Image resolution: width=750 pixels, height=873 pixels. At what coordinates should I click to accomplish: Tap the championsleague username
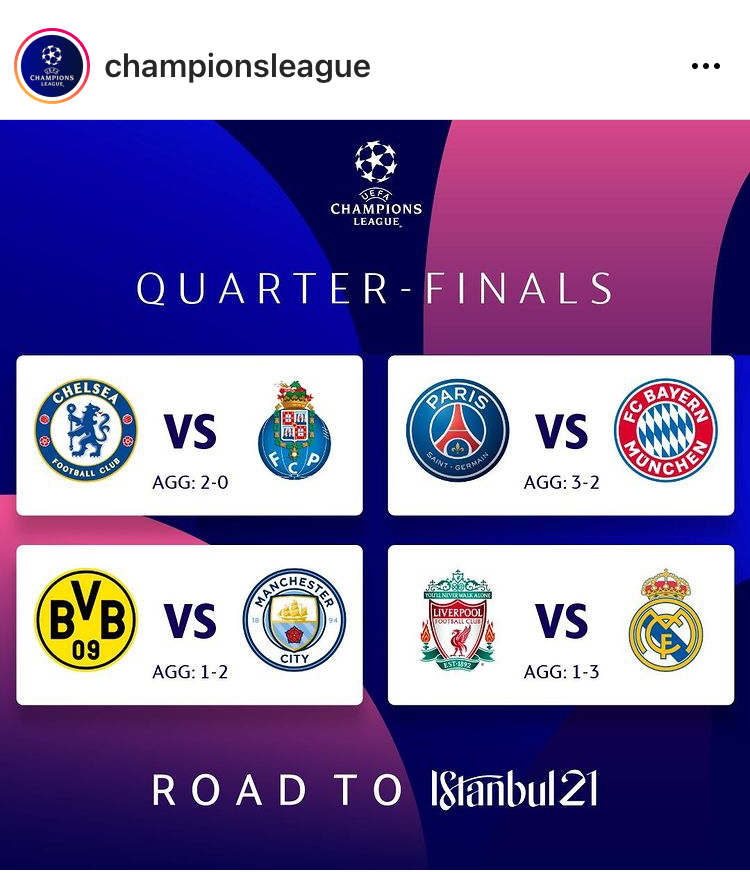click(x=237, y=67)
